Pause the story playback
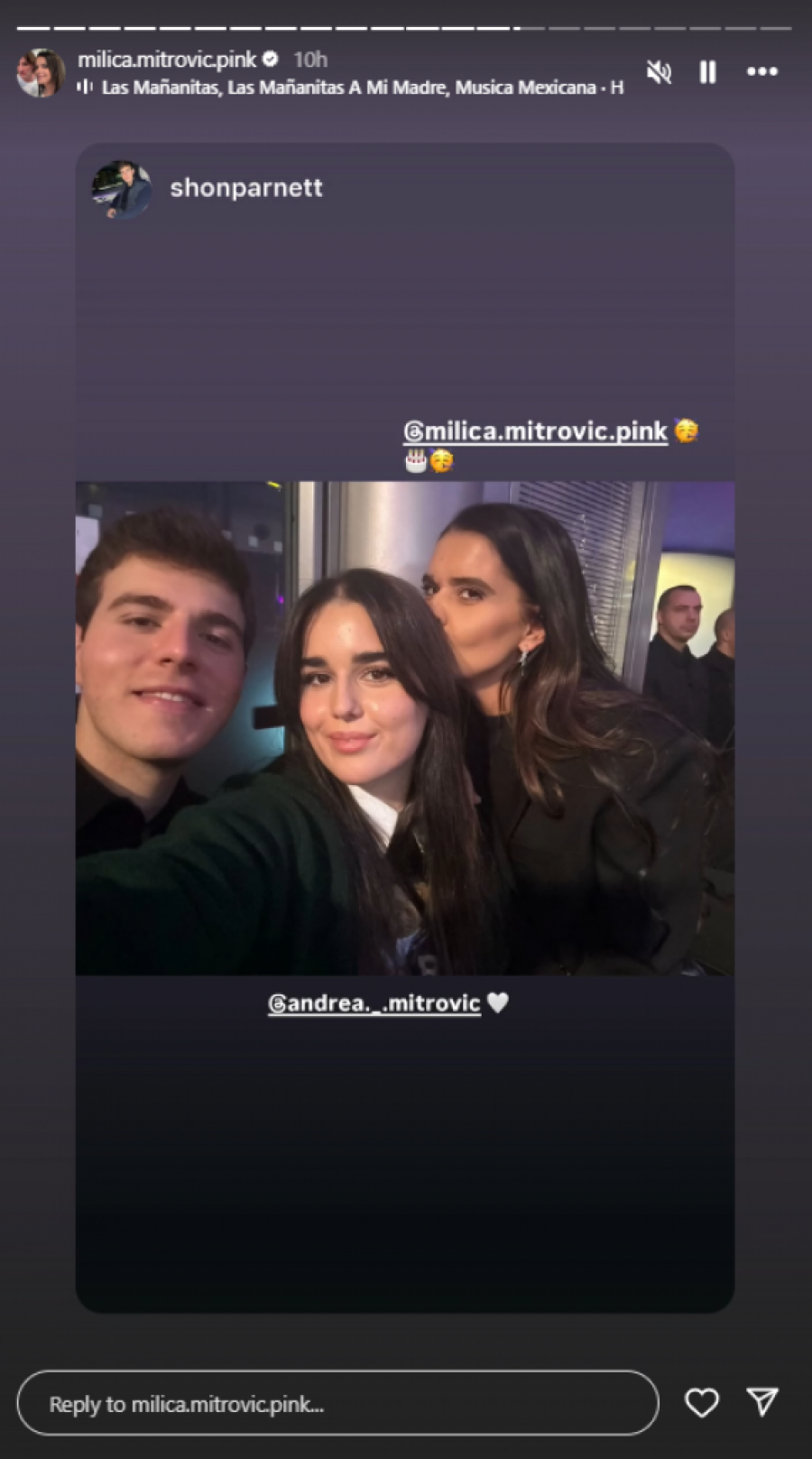This screenshot has width=812, height=1459. click(x=708, y=72)
